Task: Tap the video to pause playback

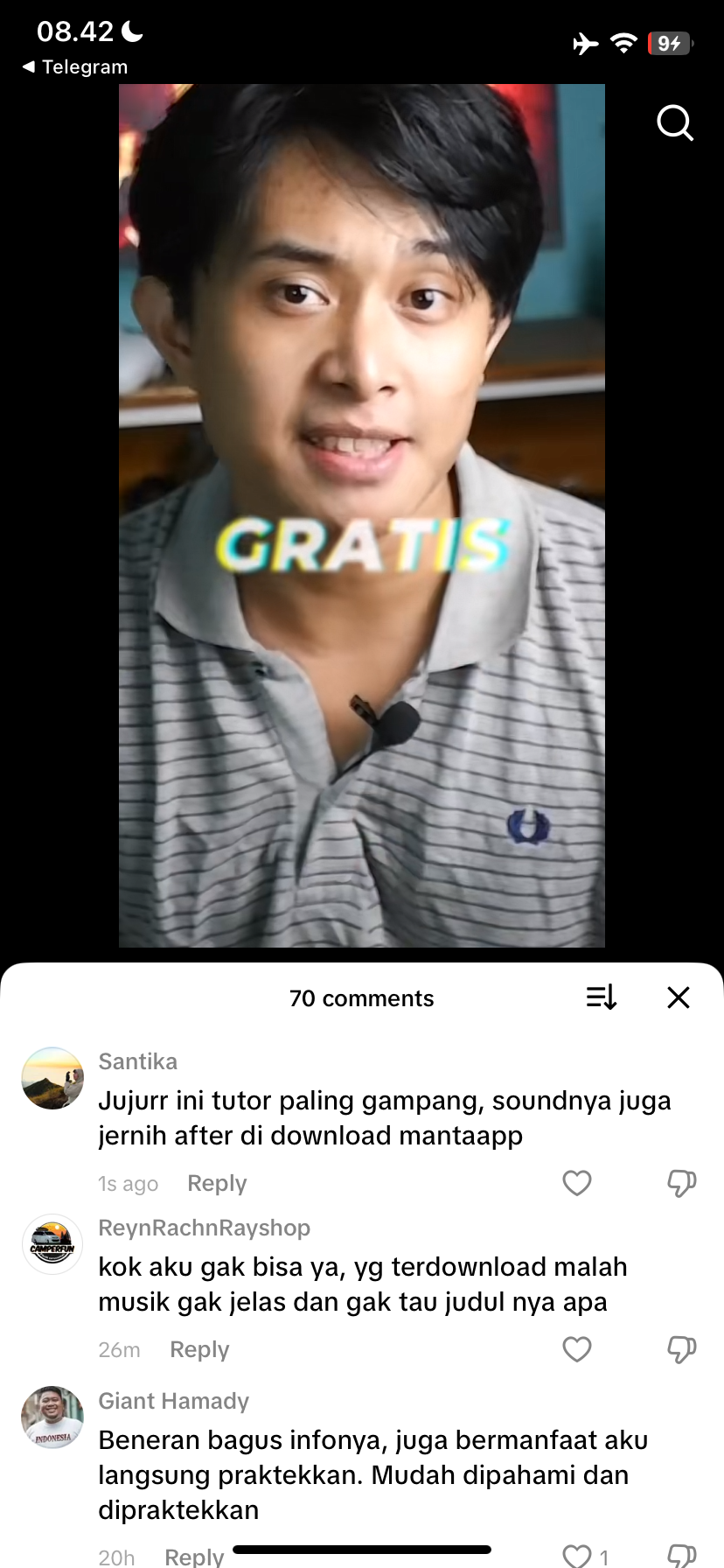Action: click(362, 516)
